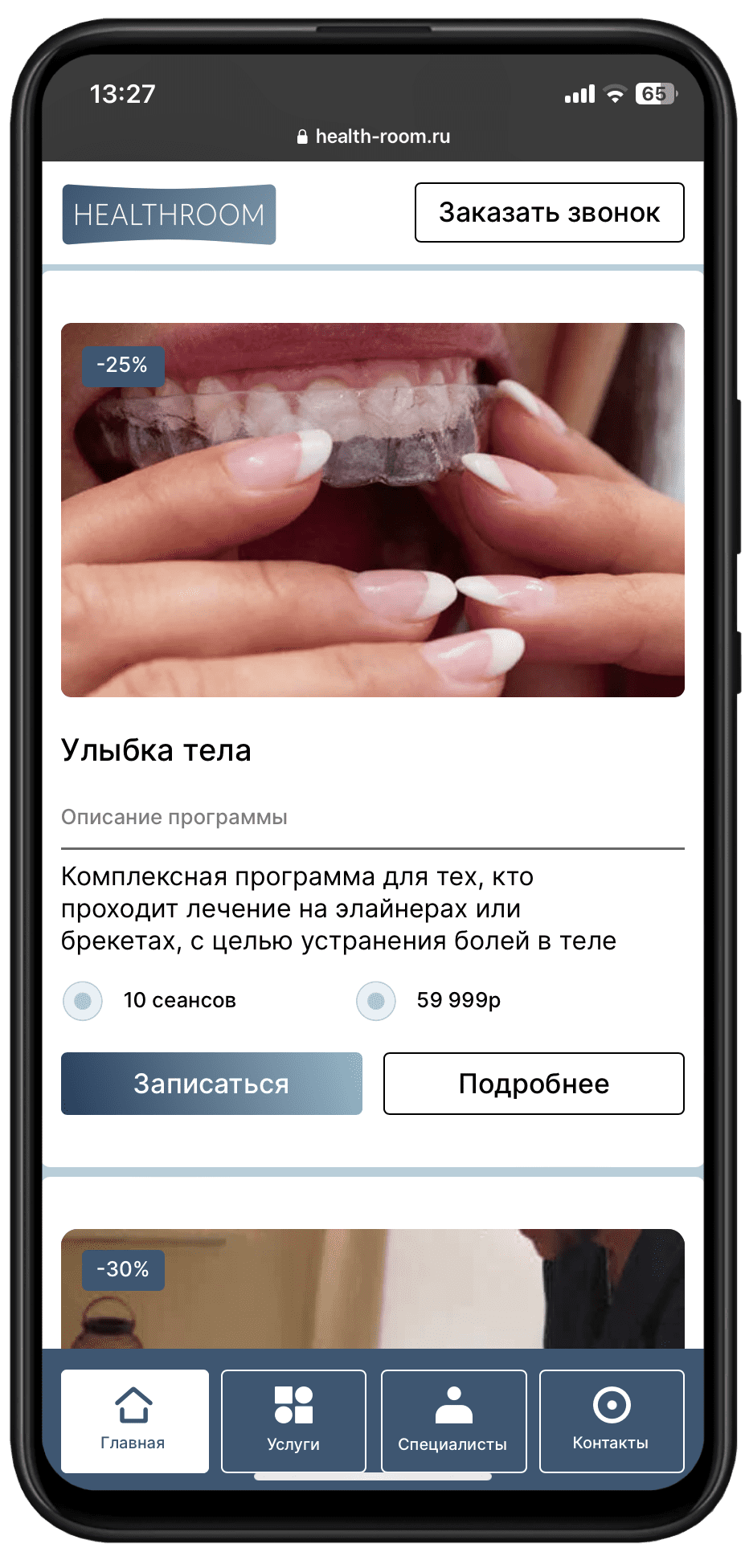The image size is (745, 1568).
Task: Open the Улыбка тела program photo with -25% badge
Action: click(373, 510)
